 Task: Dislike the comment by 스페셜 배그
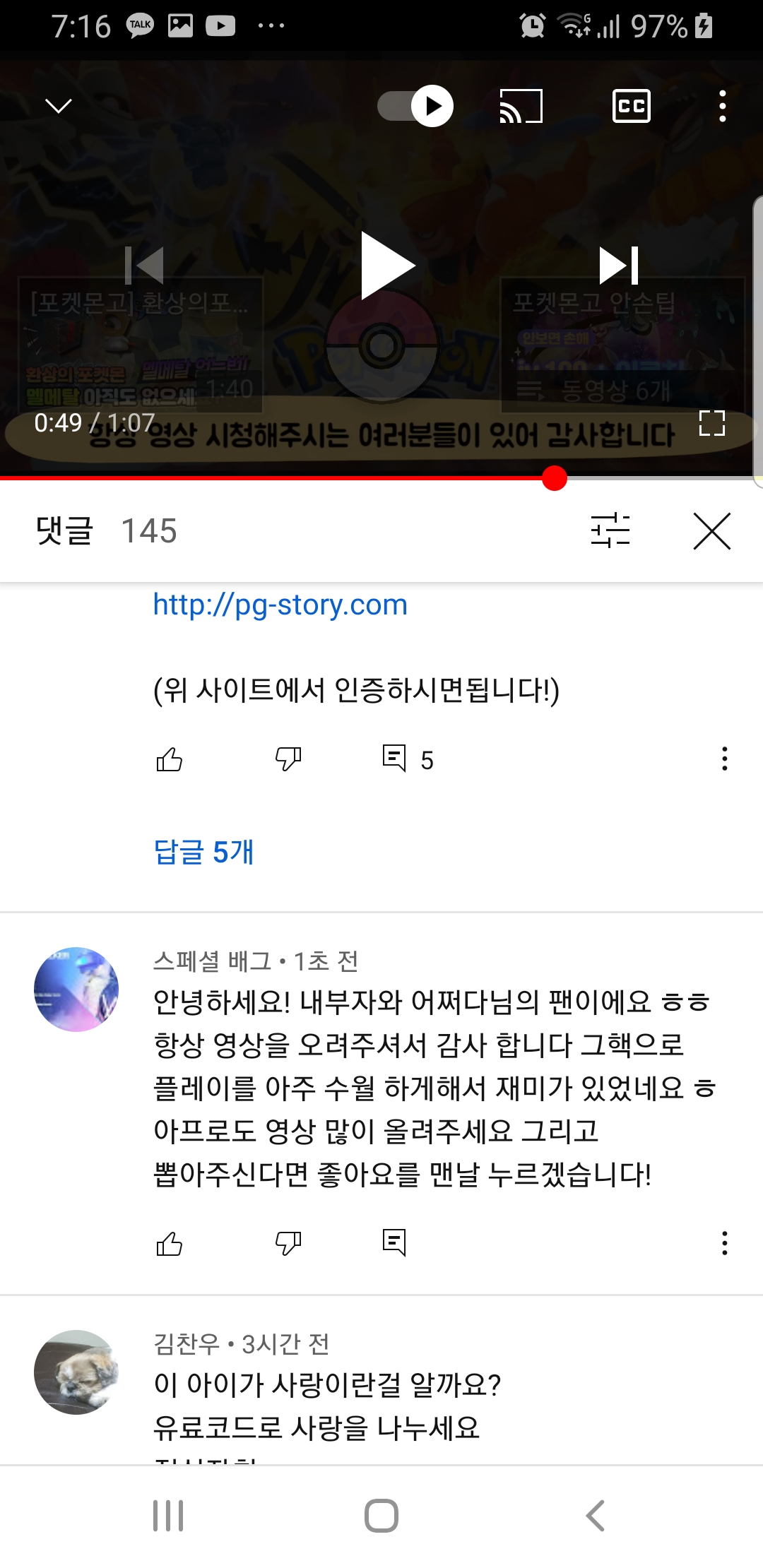pyautogui.click(x=288, y=1243)
